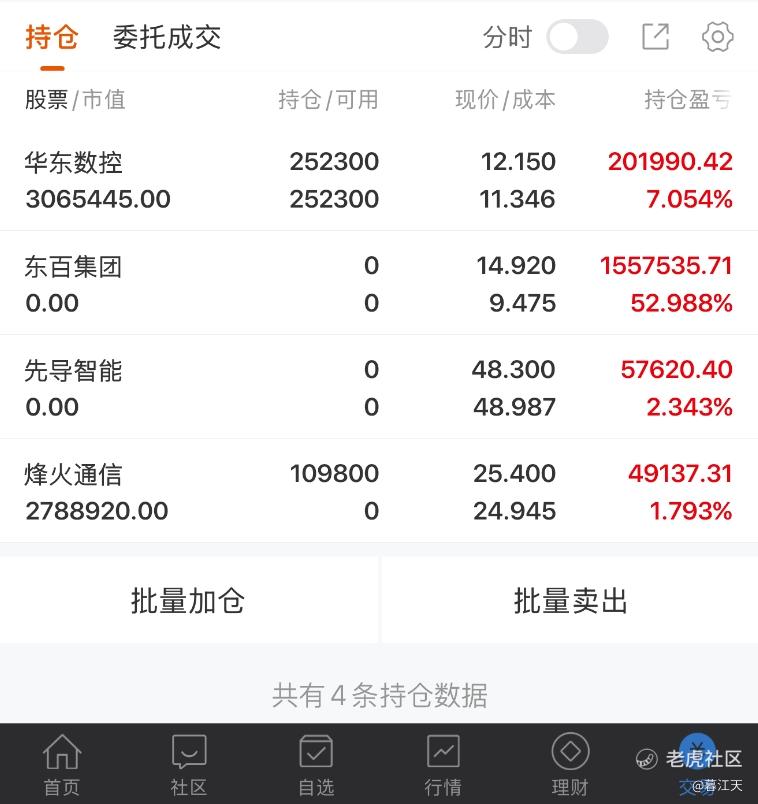Go to the 行情 tab
The height and width of the screenshot is (804, 758).
click(x=443, y=765)
